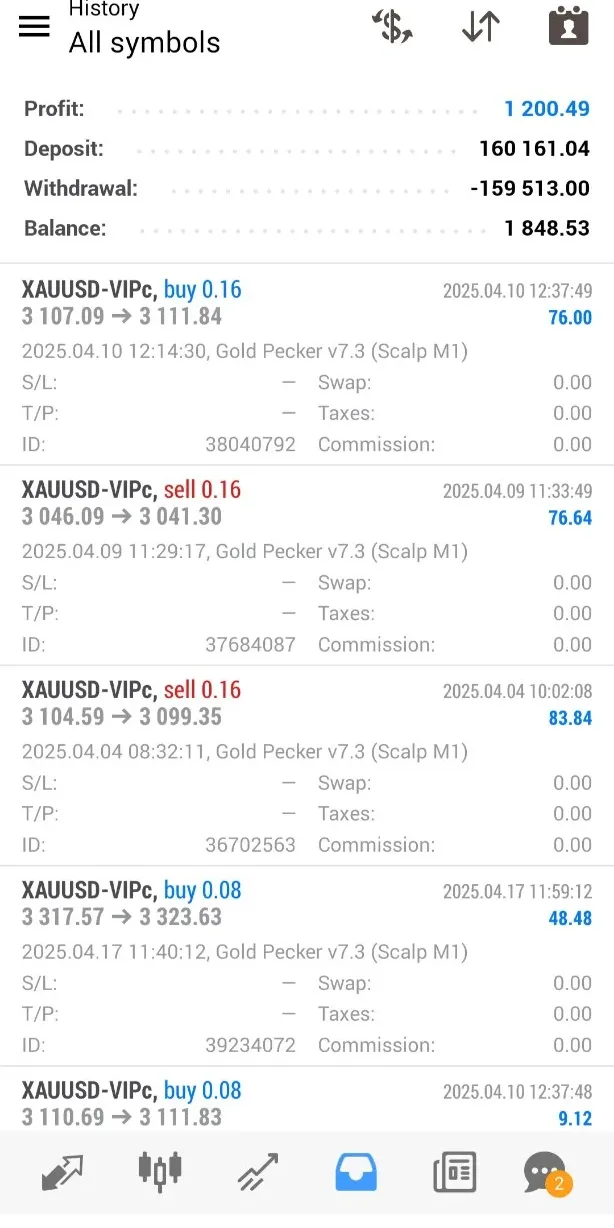Go to the News tab

pos(454,1172)
